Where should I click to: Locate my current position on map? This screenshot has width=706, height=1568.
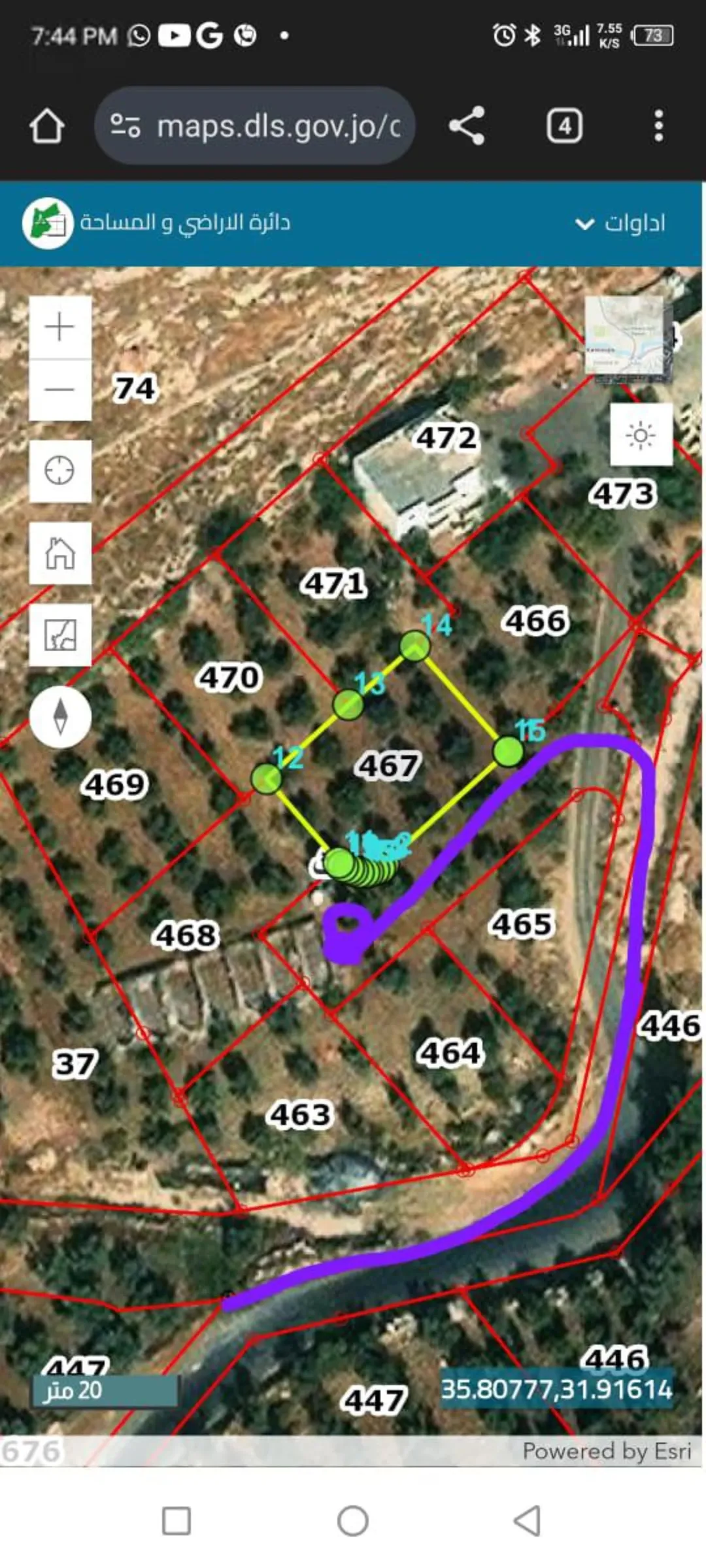coord(60,471)
